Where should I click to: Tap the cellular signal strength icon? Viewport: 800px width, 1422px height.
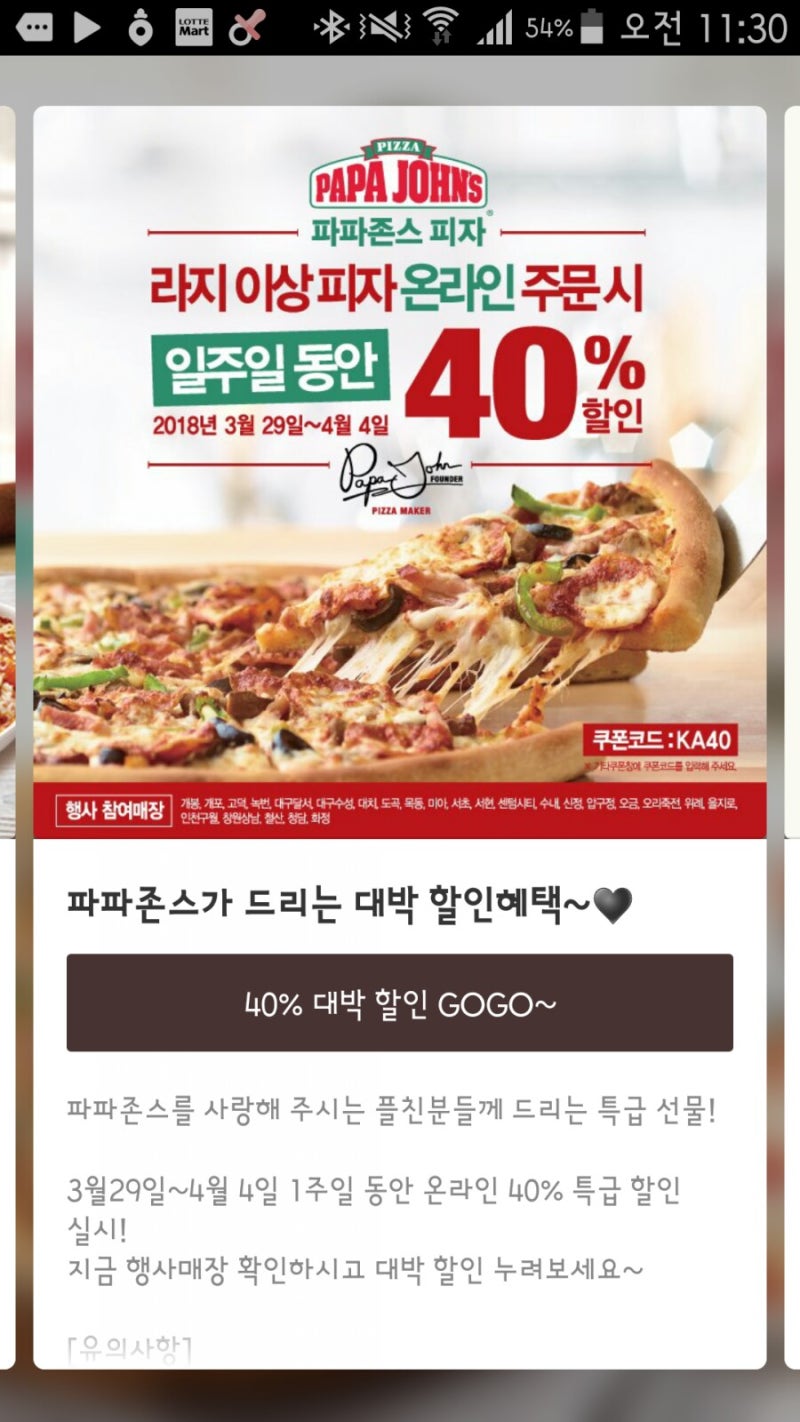pyautogui.click(x=496, y=27)
